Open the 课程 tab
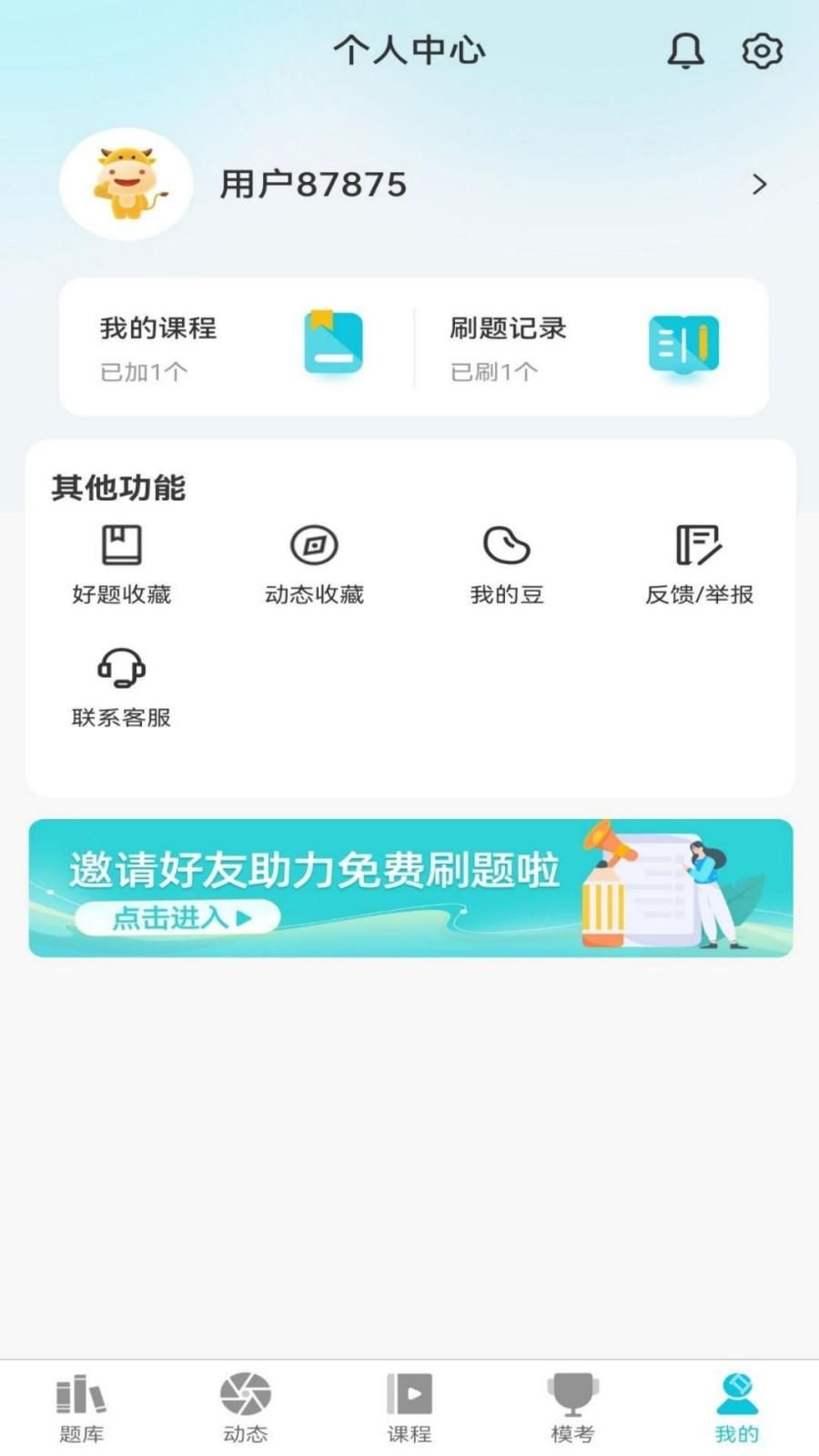 point(409,1406)
